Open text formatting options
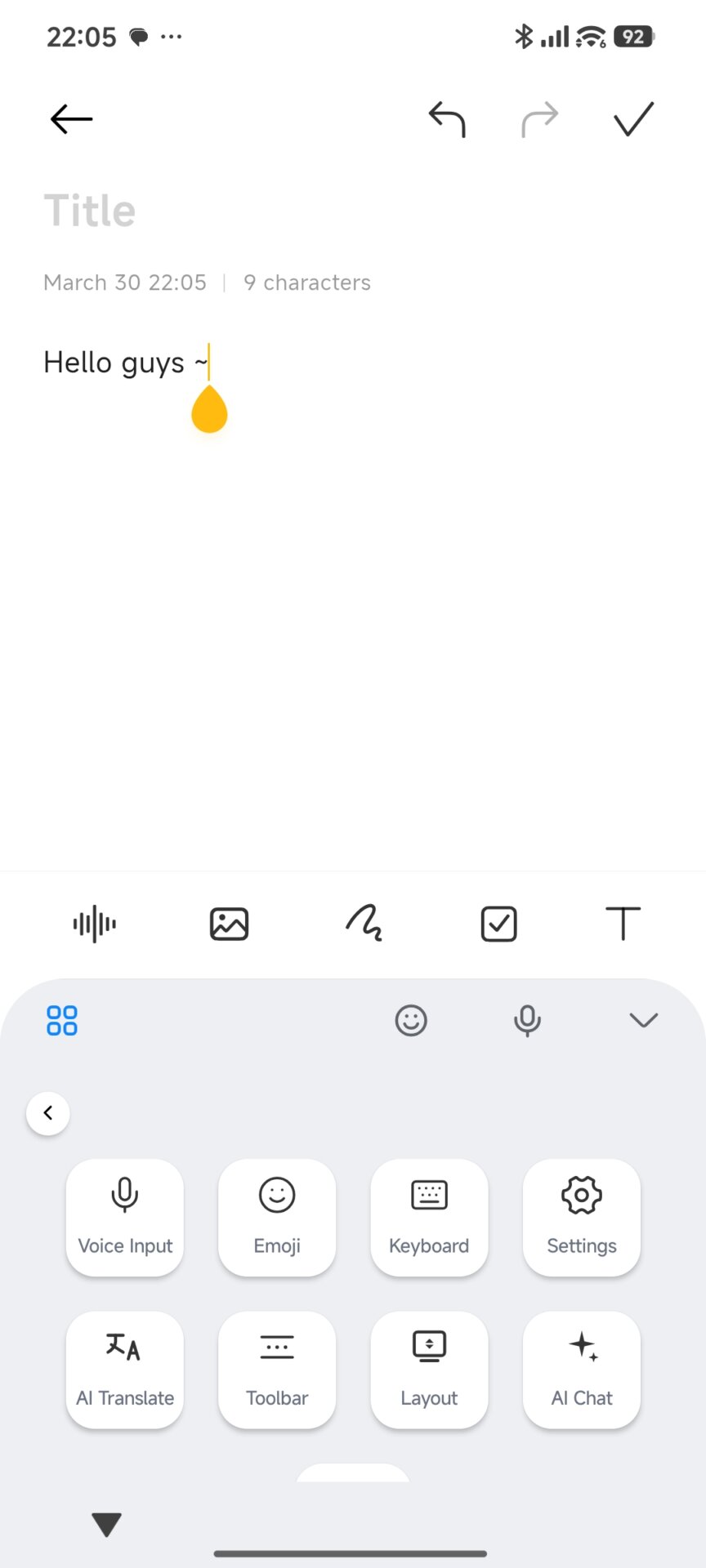Viewport: 706px width, 1568px height. click(623, 924)
